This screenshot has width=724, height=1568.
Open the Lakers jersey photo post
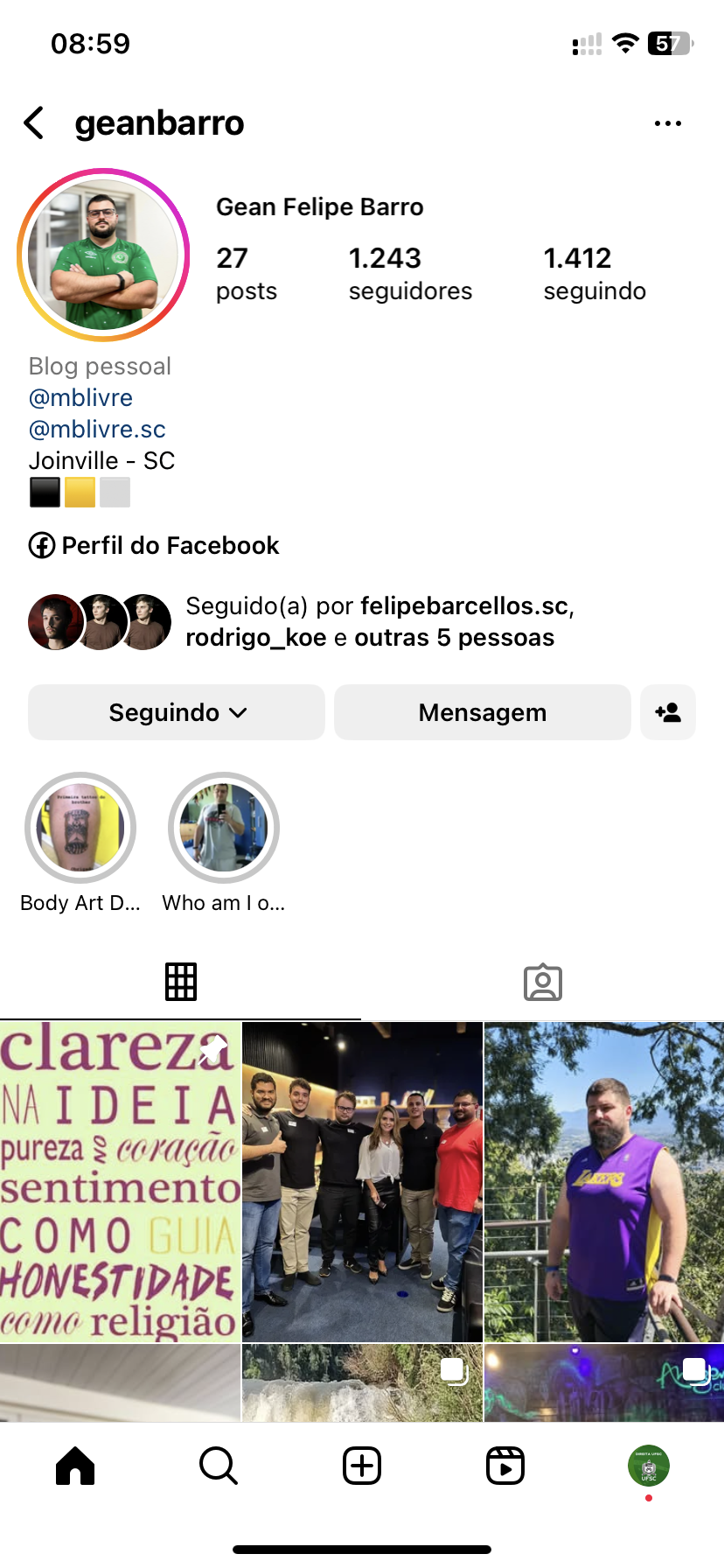tap(604, 1181)
